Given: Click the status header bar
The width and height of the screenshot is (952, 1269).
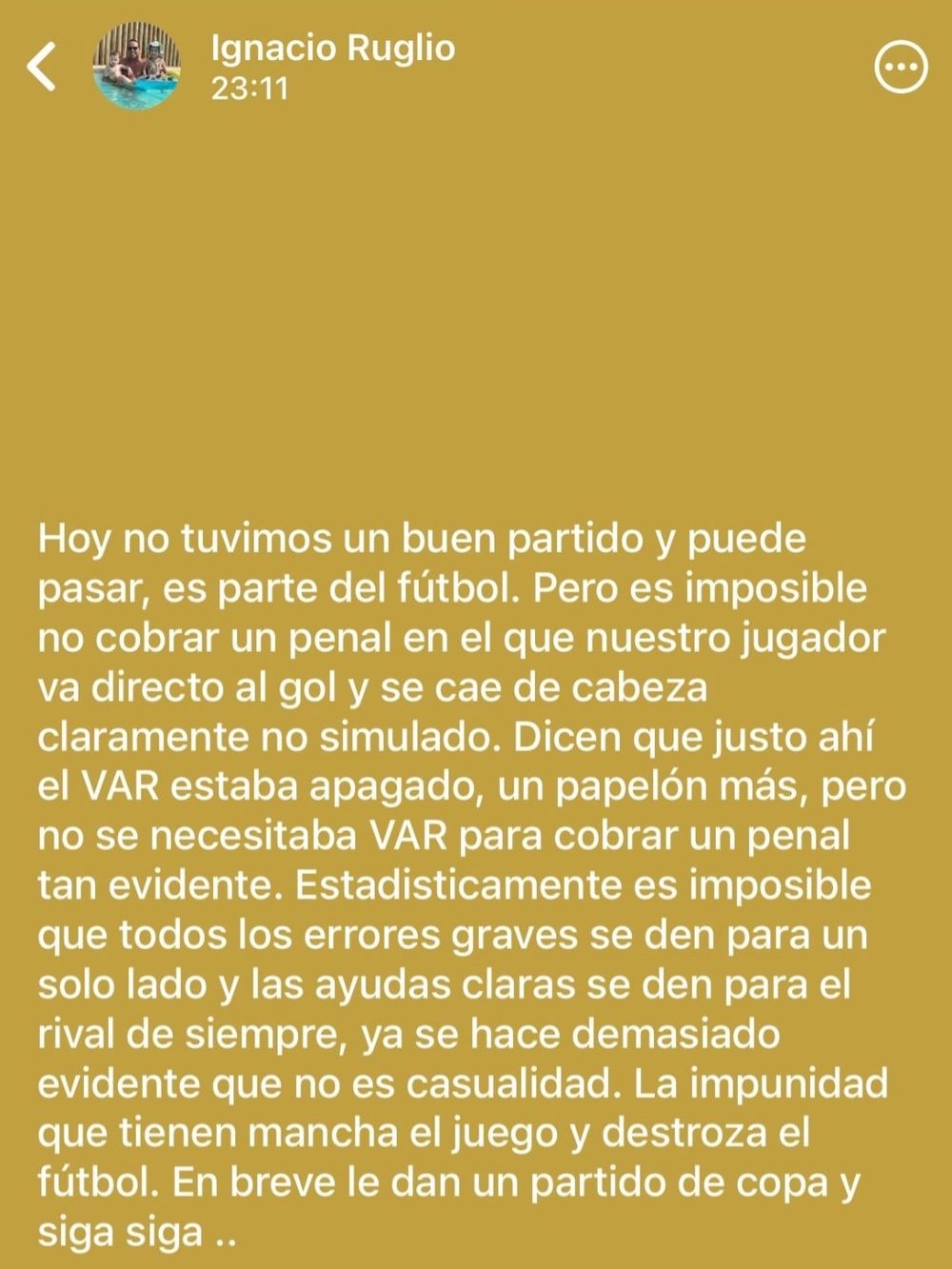Looking at the screenshot, I should pos(476,65).
